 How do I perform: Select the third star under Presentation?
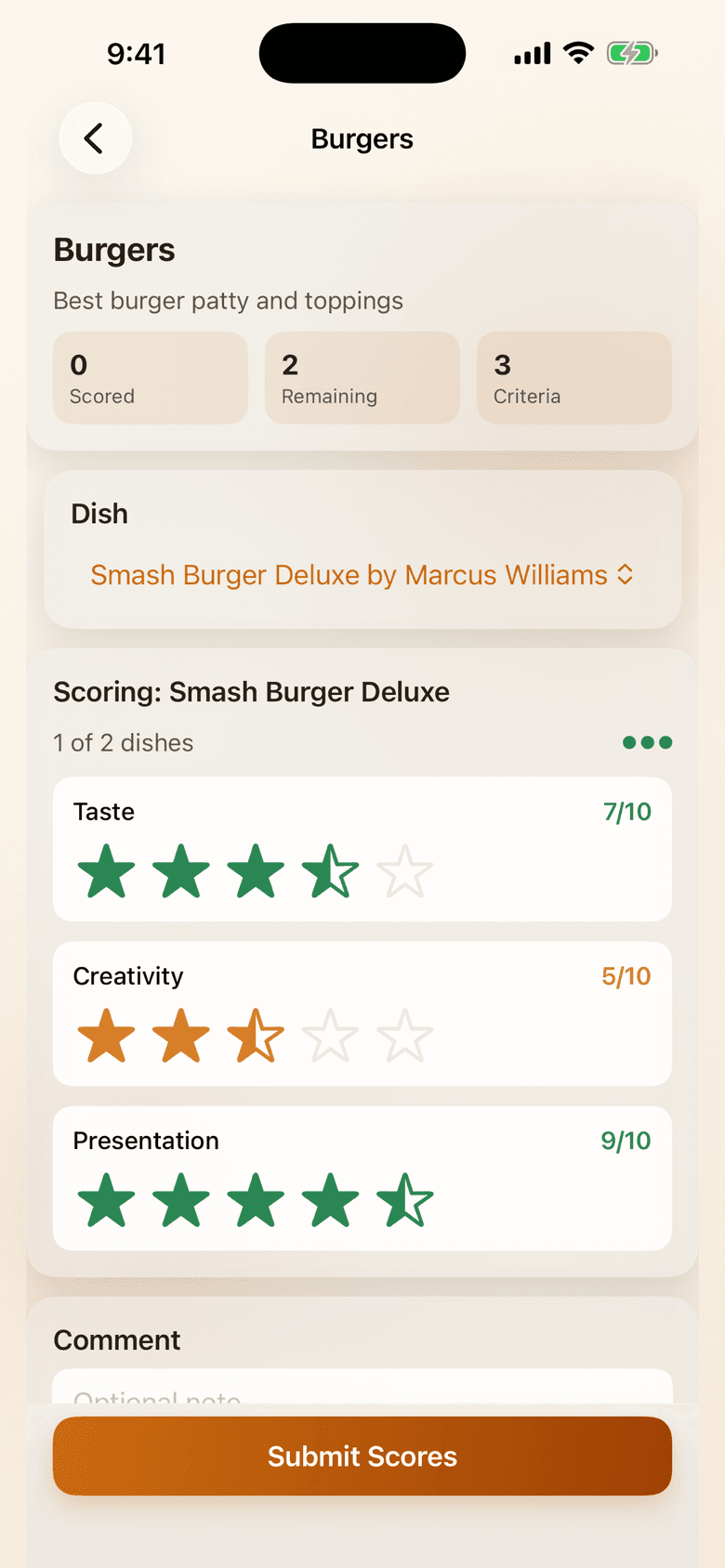256,1199
